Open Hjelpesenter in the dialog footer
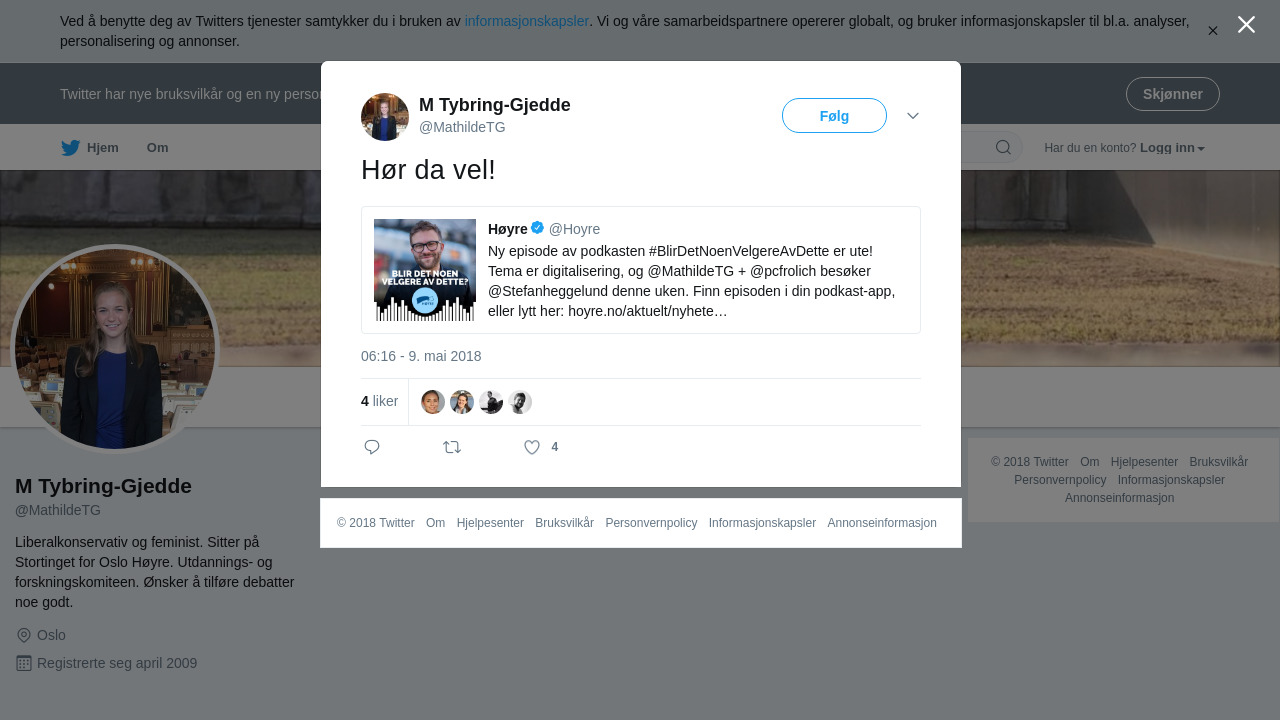 coord(490,523)
